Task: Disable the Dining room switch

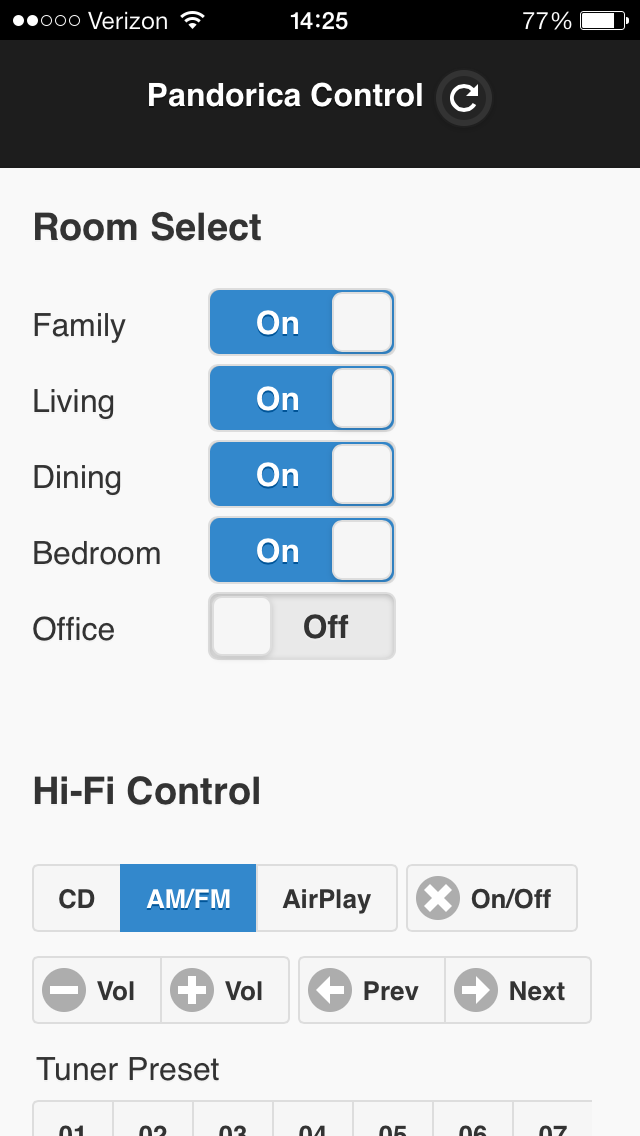Action: coord(302,475)
